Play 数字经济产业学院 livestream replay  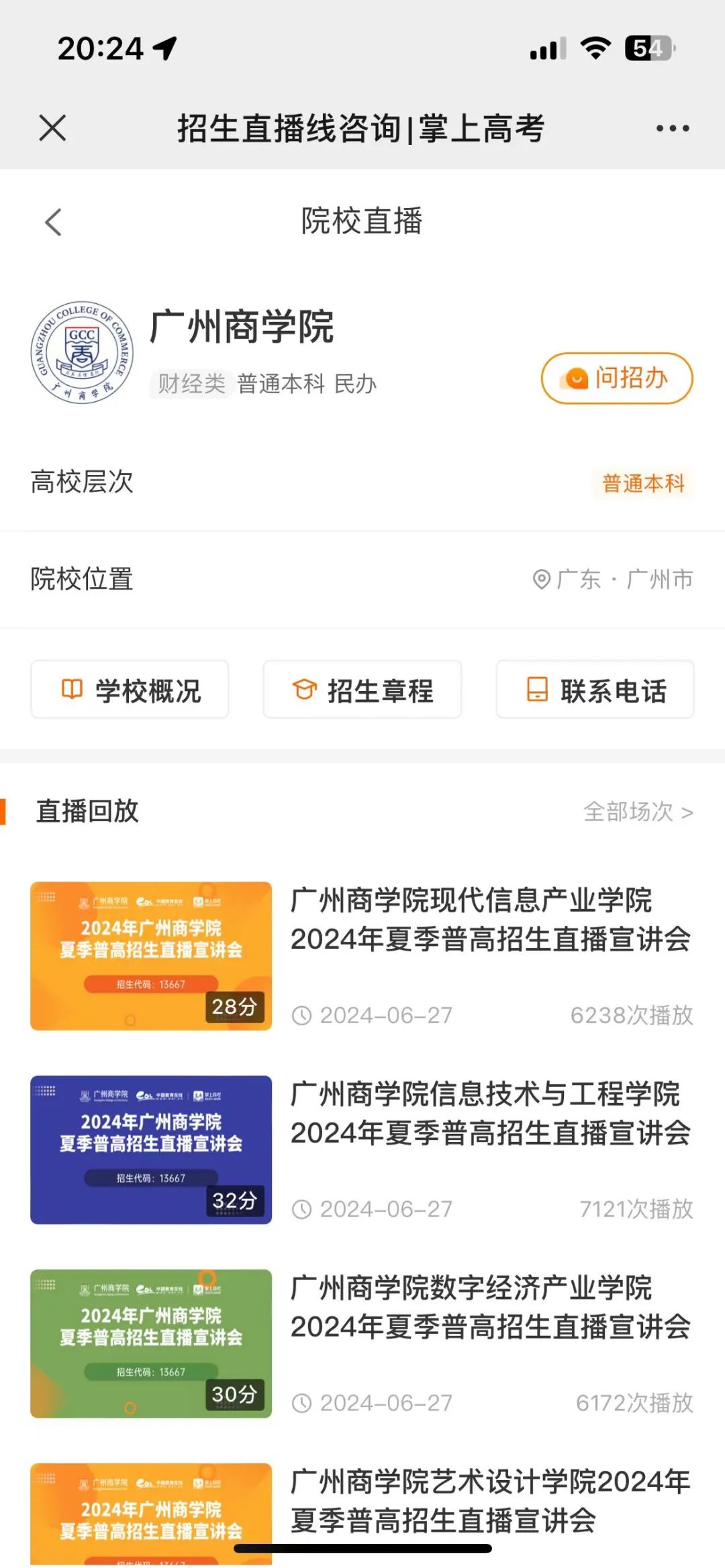151,1343
